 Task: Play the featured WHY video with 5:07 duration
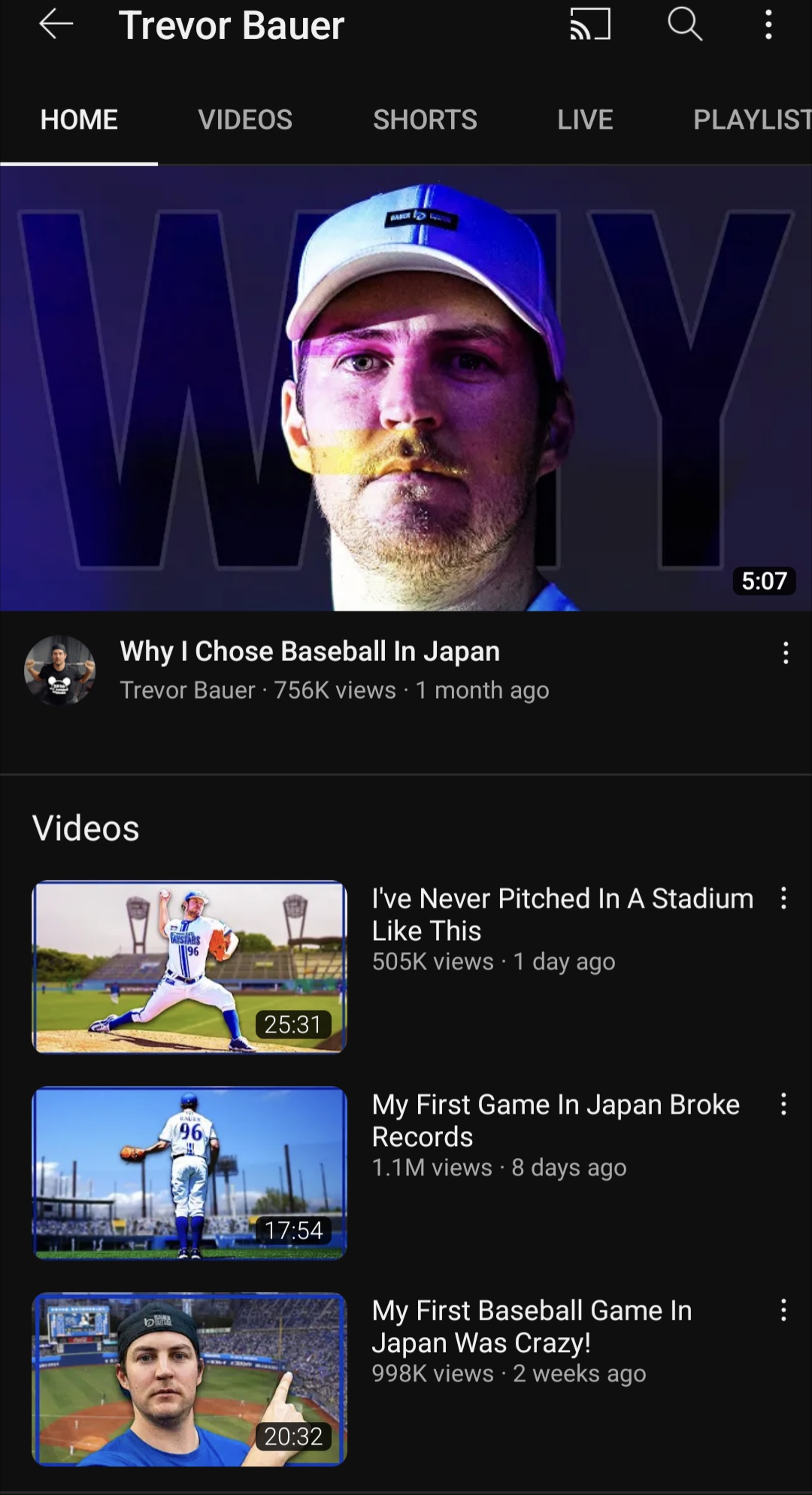coord(406,387)
